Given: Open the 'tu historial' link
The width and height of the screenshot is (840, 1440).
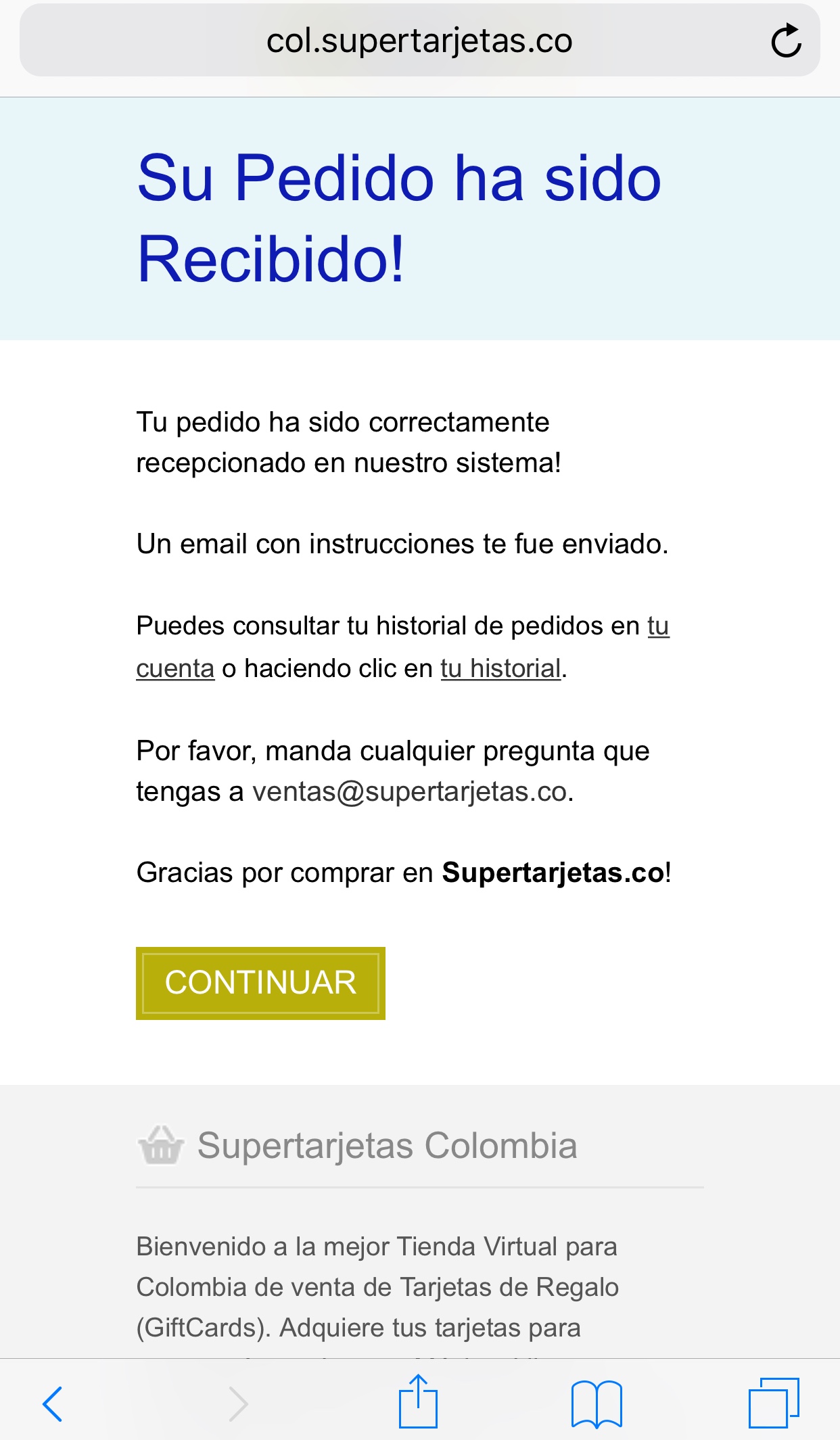Looking at the screenshot, I should (x=501, y=668).
